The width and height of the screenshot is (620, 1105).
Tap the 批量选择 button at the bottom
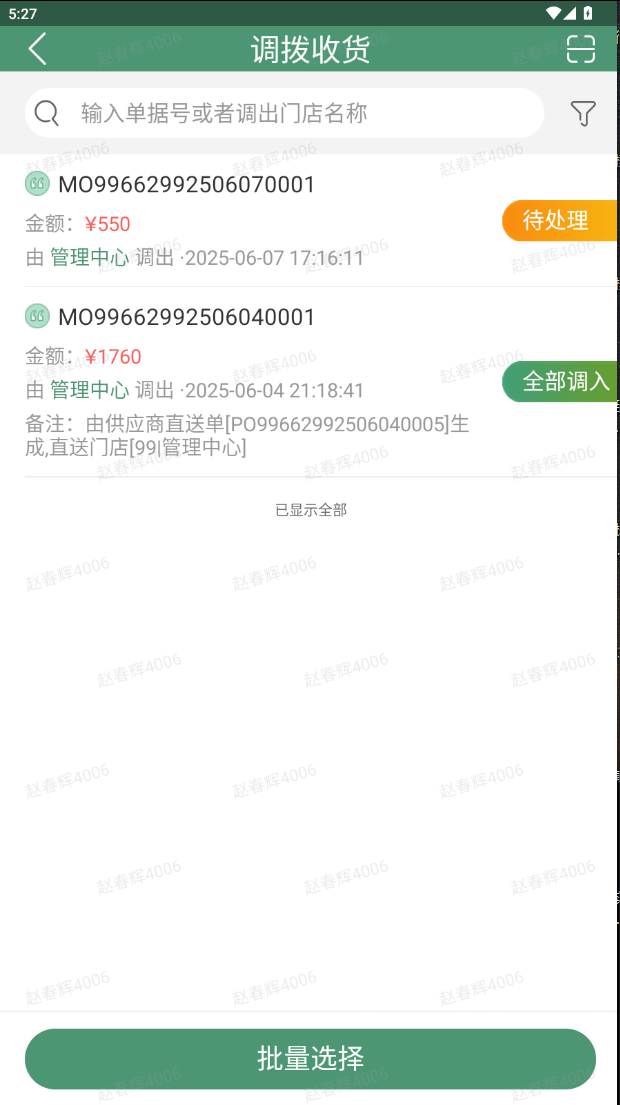point(310,1058)
